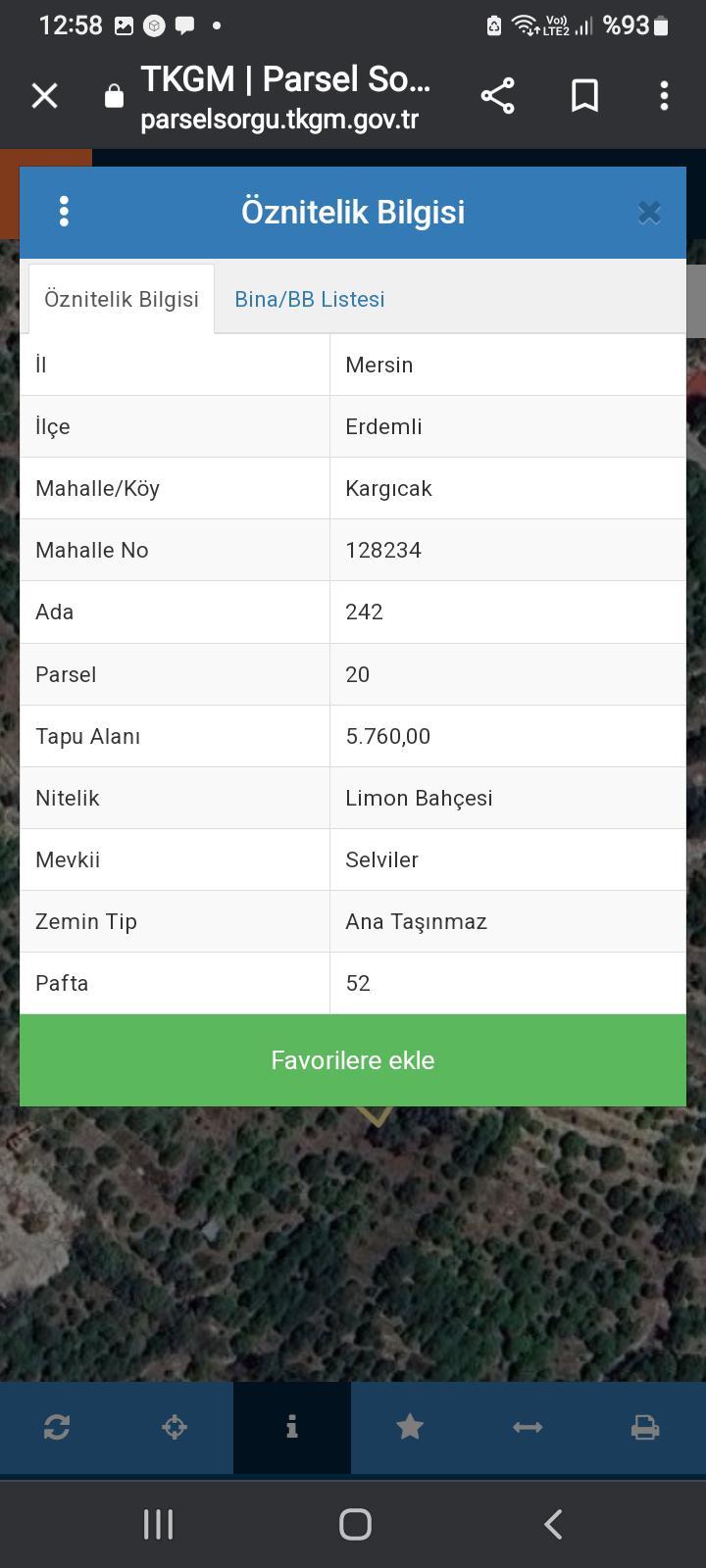Open the favorites star in the toolbar
Screen dimensions: 706x1568
410,1427
